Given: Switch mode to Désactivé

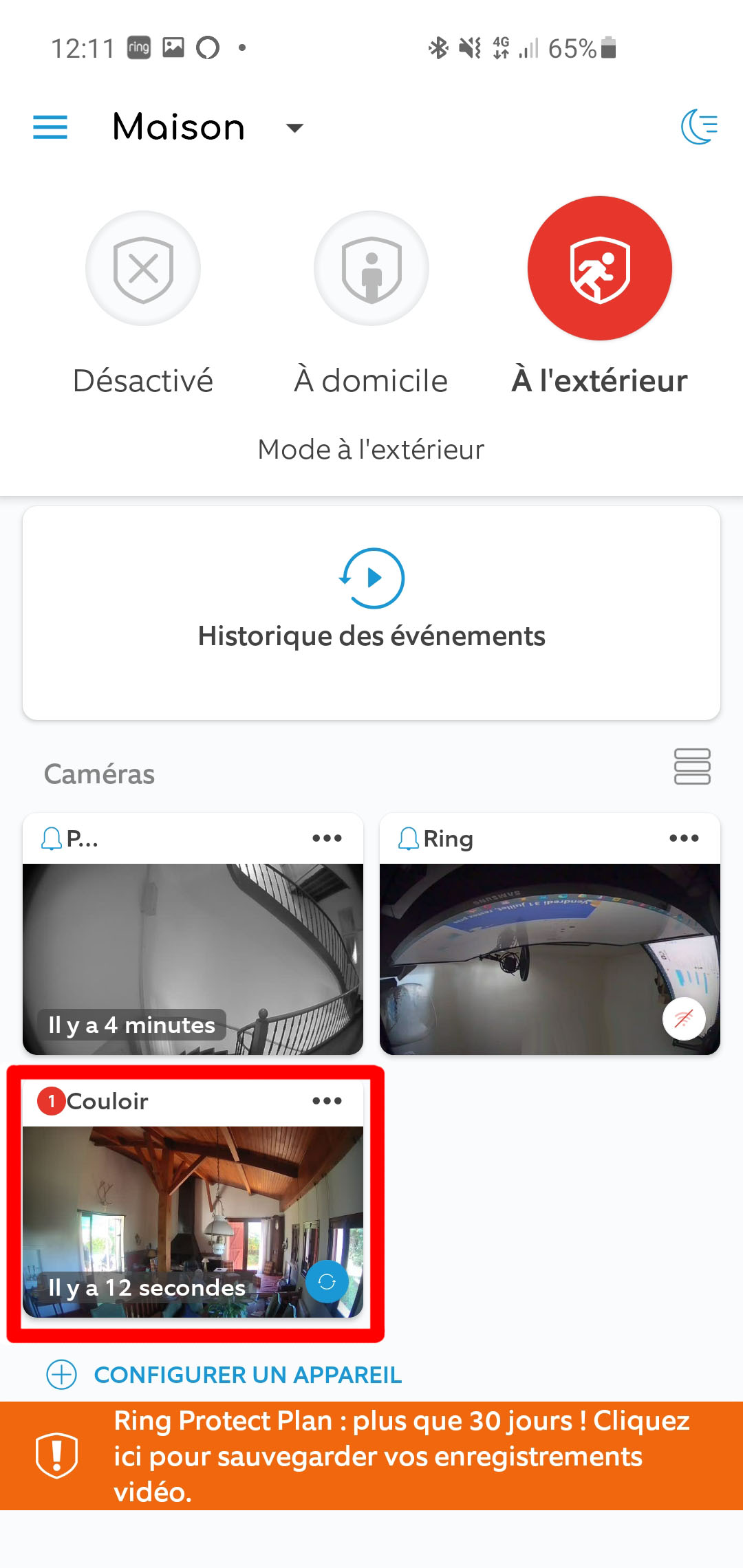Looking at the screenshot, I should (143, 268).
